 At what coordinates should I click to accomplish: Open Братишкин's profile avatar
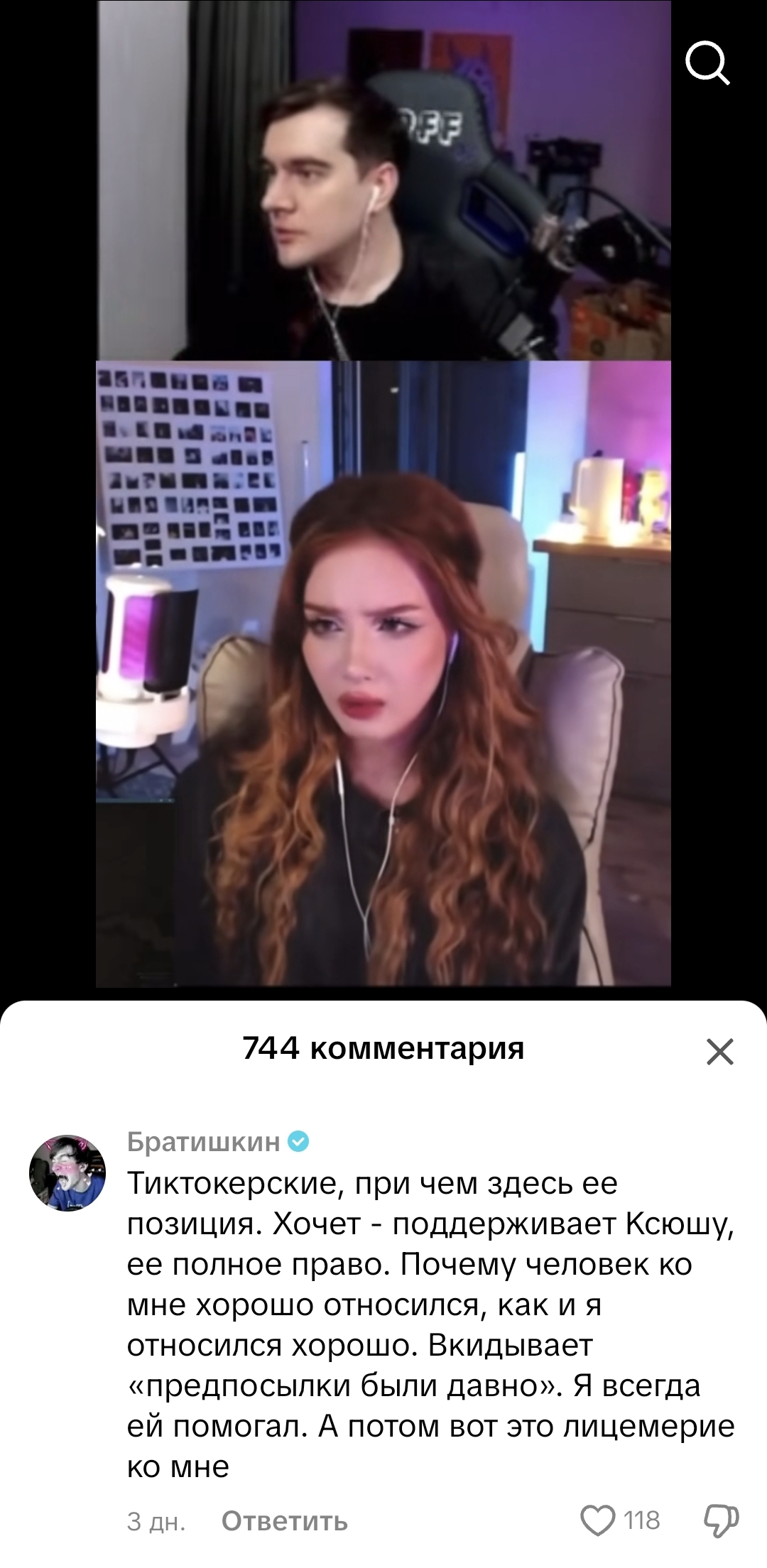point(67,1172)
